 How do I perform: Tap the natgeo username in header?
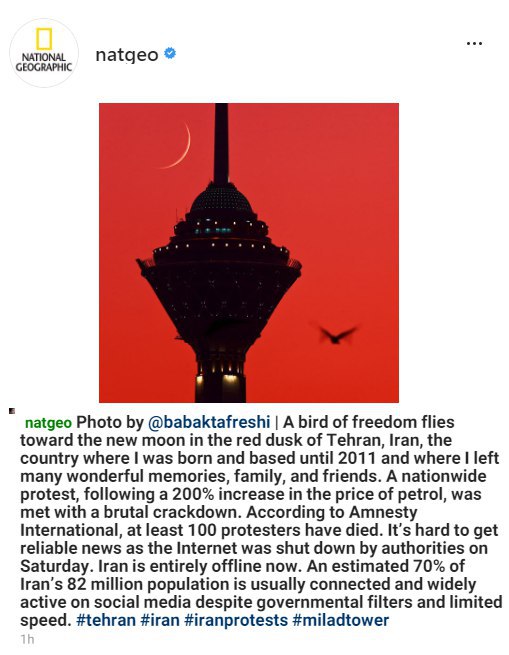coord(127,55)
